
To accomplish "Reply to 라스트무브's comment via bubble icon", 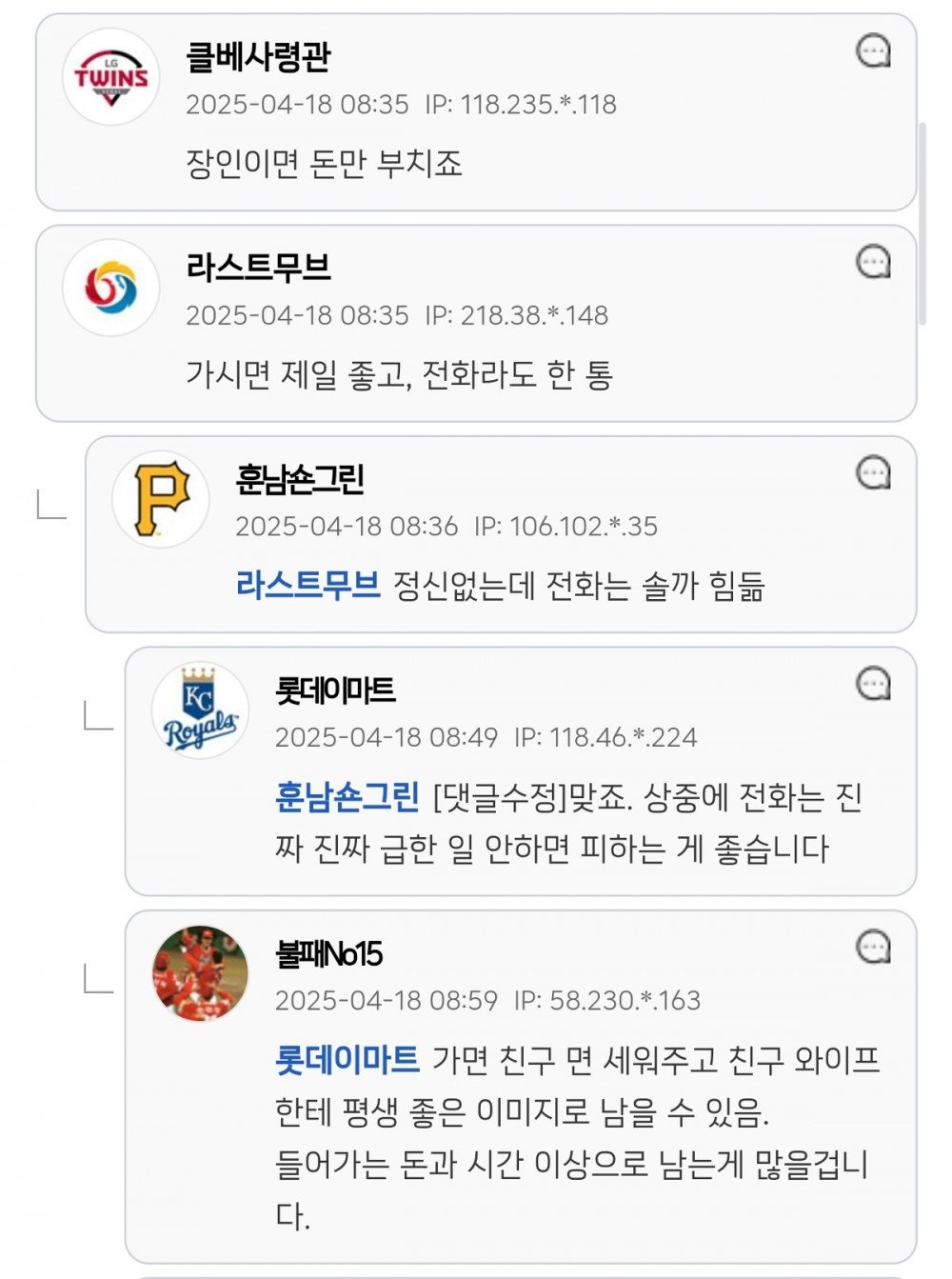I will coord(873,262).
